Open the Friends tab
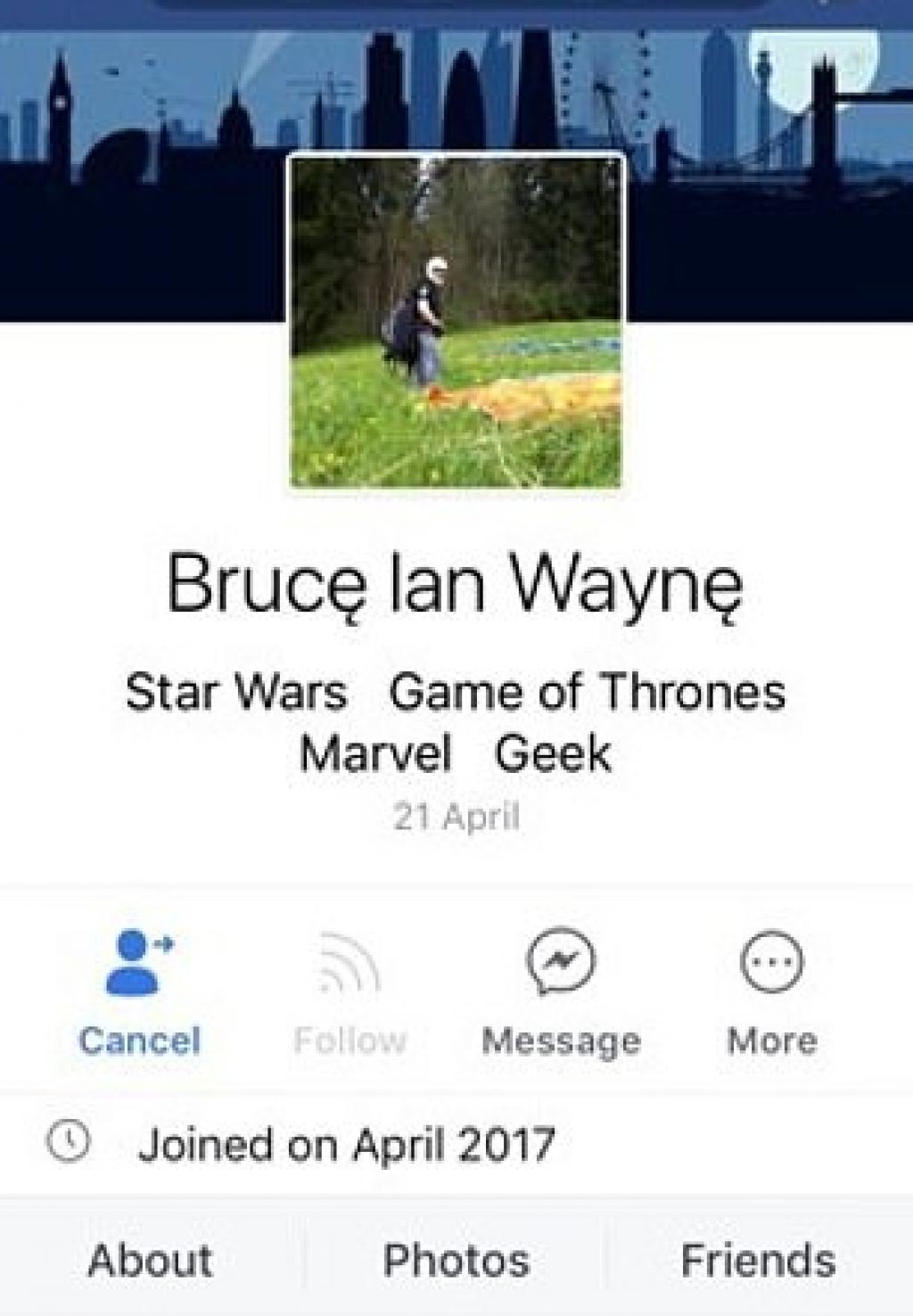The image size is (913, 1316). pos(758,1261)
